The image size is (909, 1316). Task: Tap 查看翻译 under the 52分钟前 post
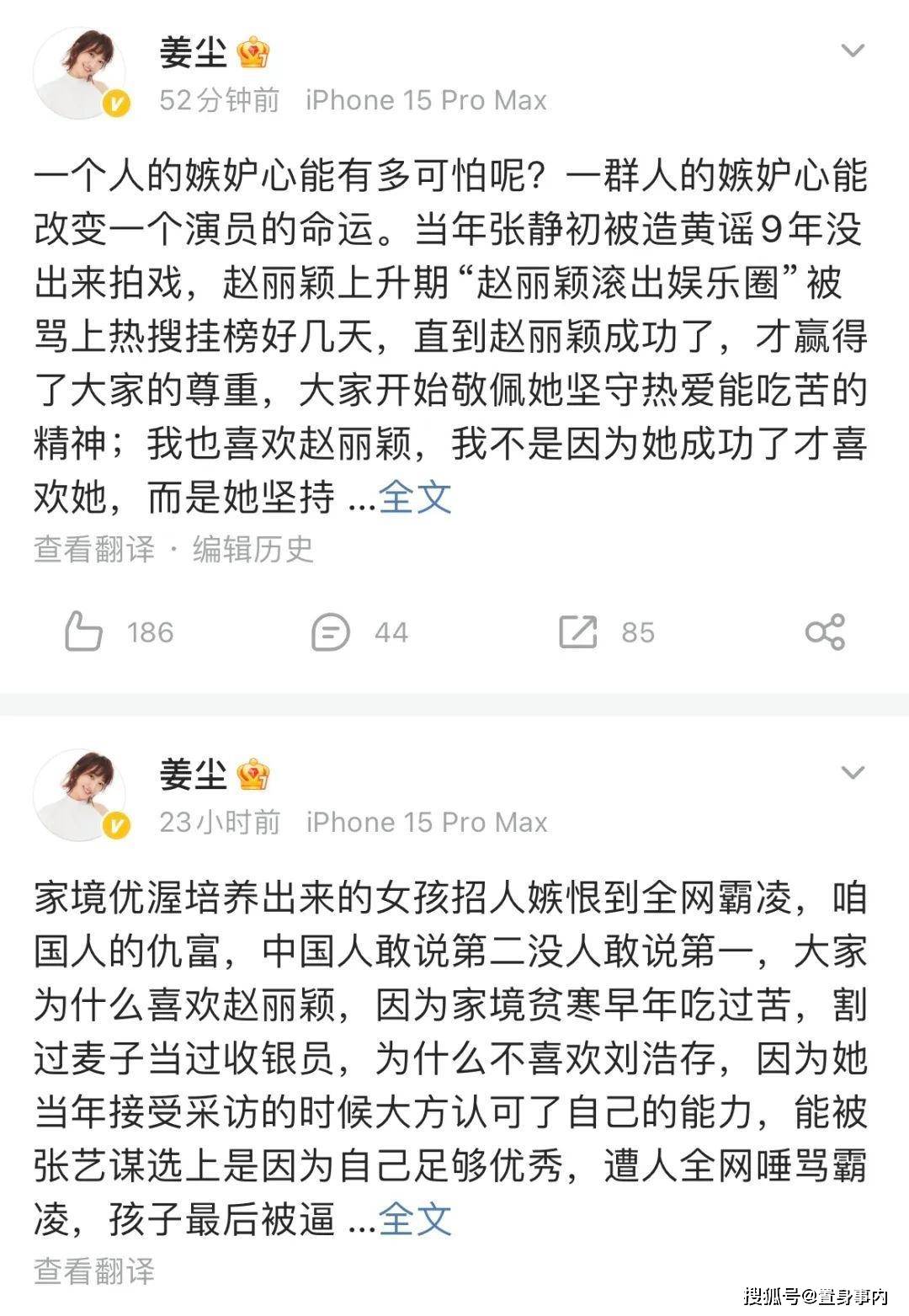(94, 549)
